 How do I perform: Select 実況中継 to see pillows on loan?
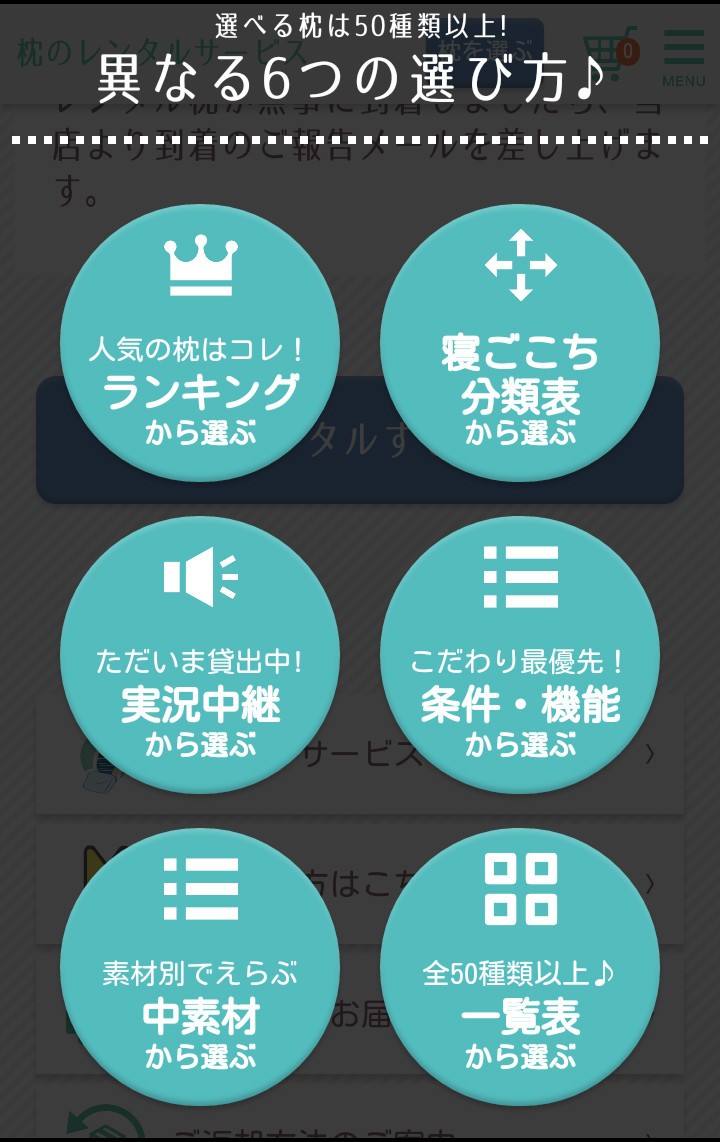tap(200, 655)
